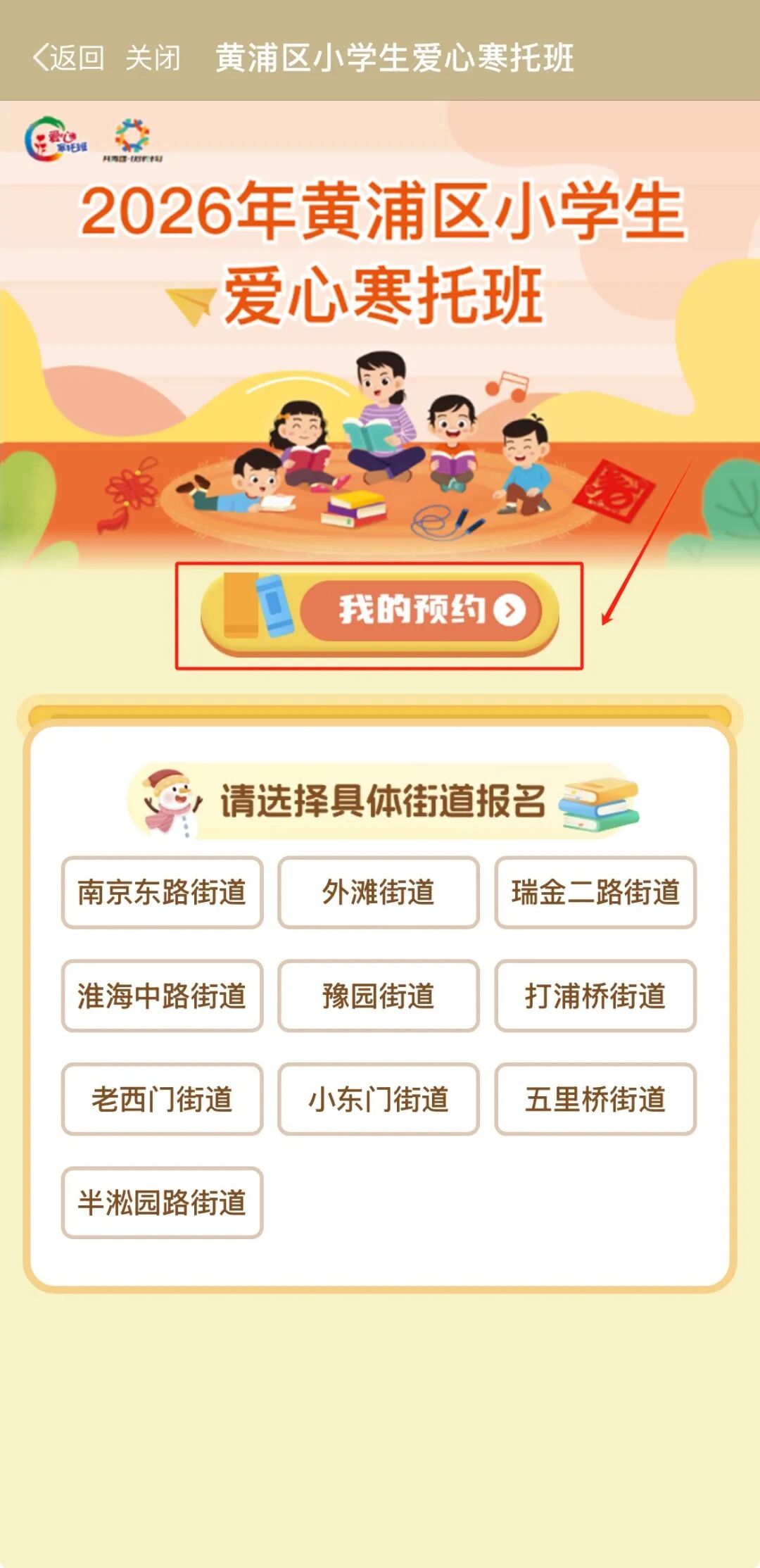
Task: Select 南京东路街道
Action: 162,892
